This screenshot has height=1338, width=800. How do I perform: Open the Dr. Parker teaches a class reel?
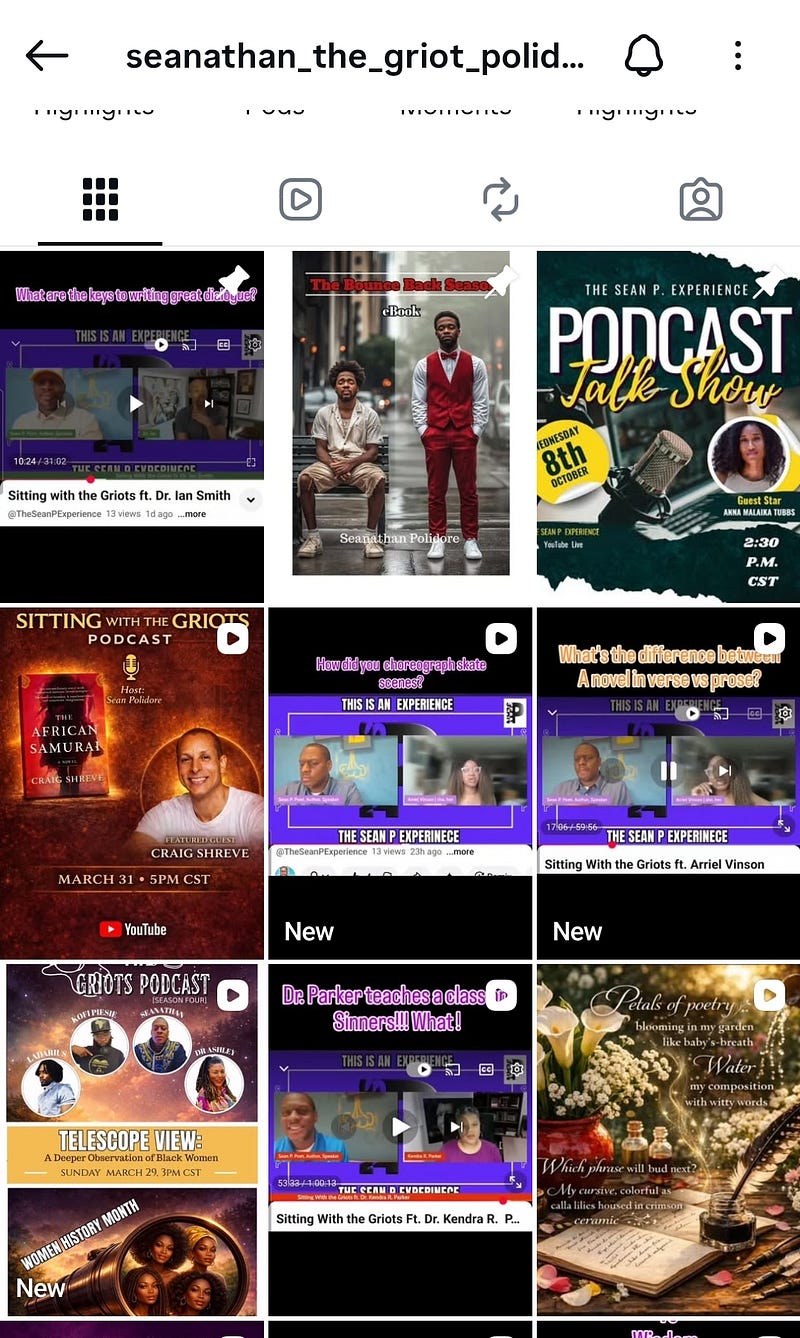pos(400,1140)
